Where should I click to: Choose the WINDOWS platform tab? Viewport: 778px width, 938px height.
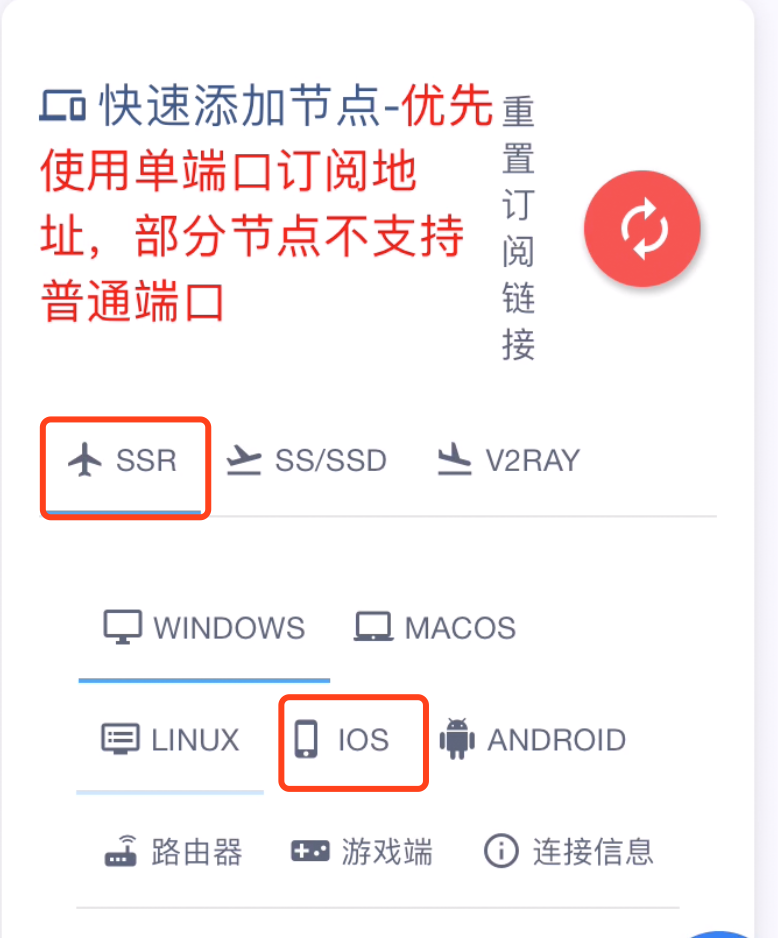(x=205, y=628)
